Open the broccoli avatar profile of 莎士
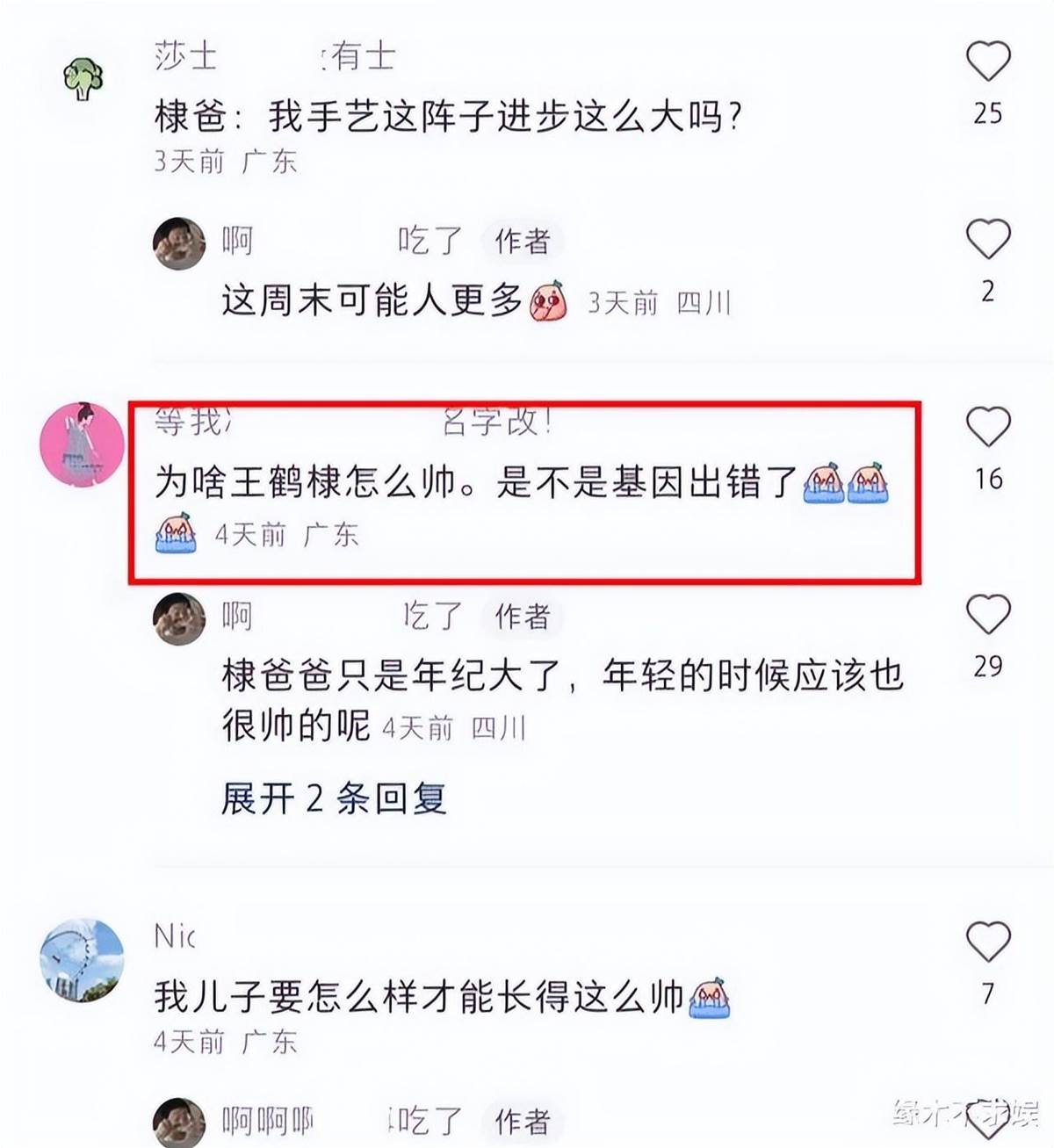1054x1148 pixels. [x=83, y=79]
